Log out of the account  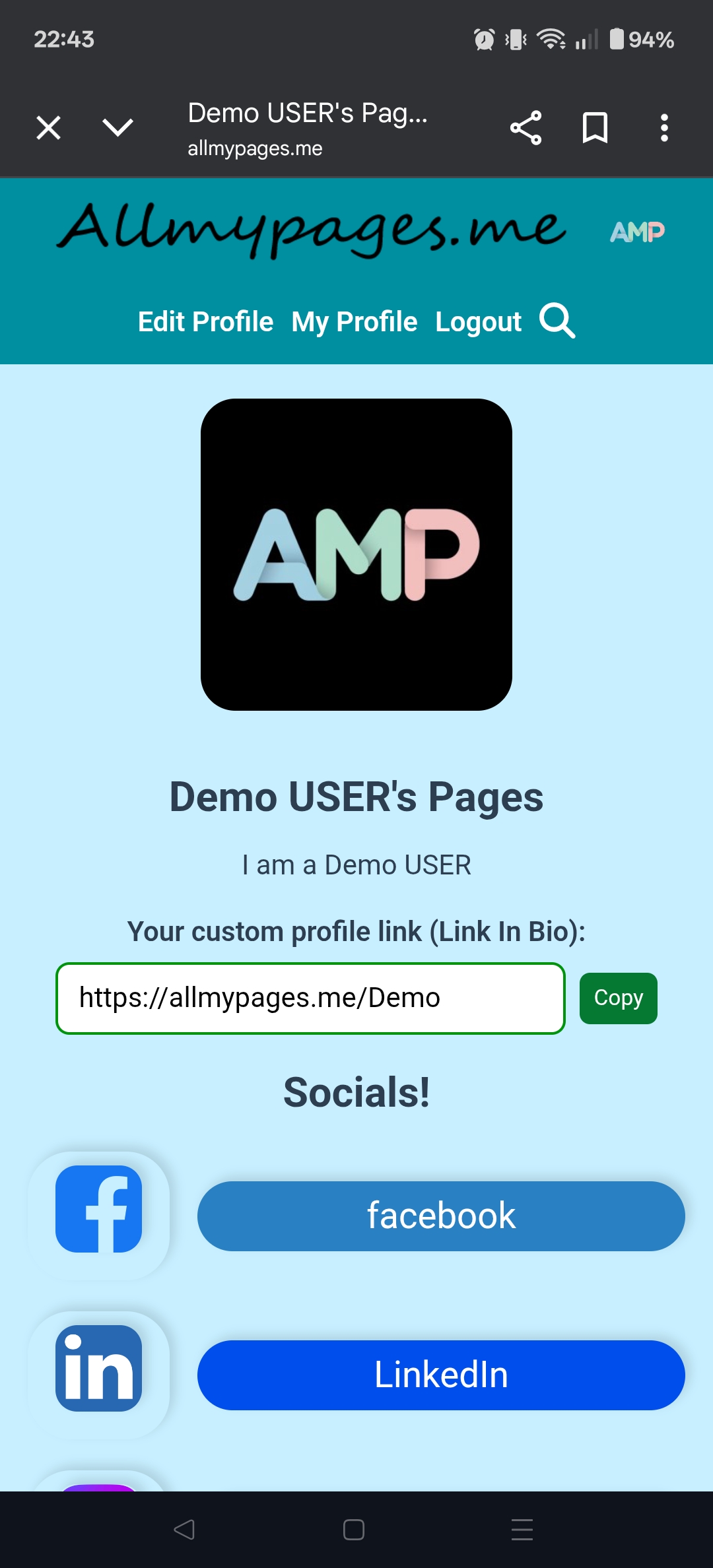pyautogui.click(x=478, y=322)
